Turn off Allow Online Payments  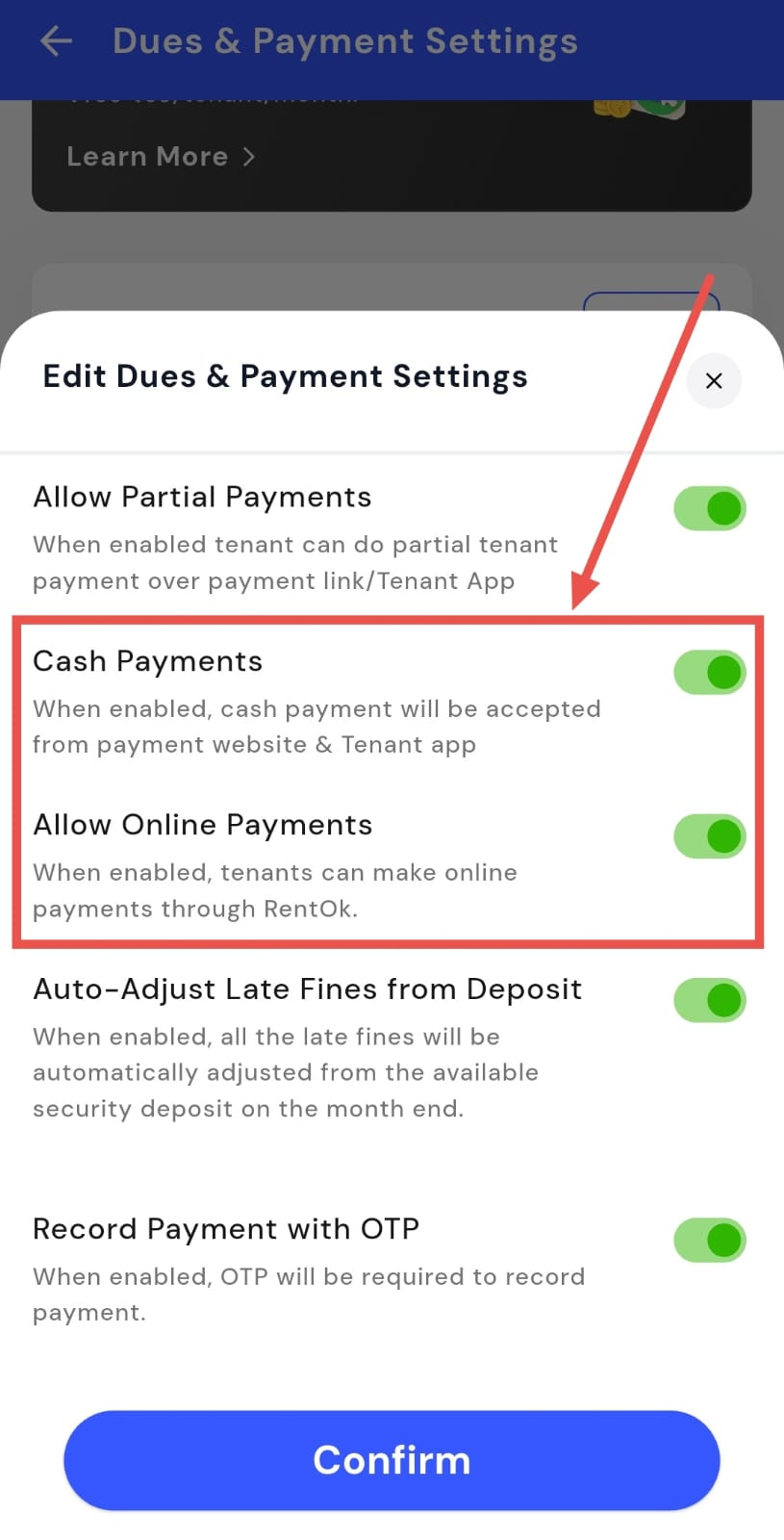pyautogui.click(x=710, y=835)
